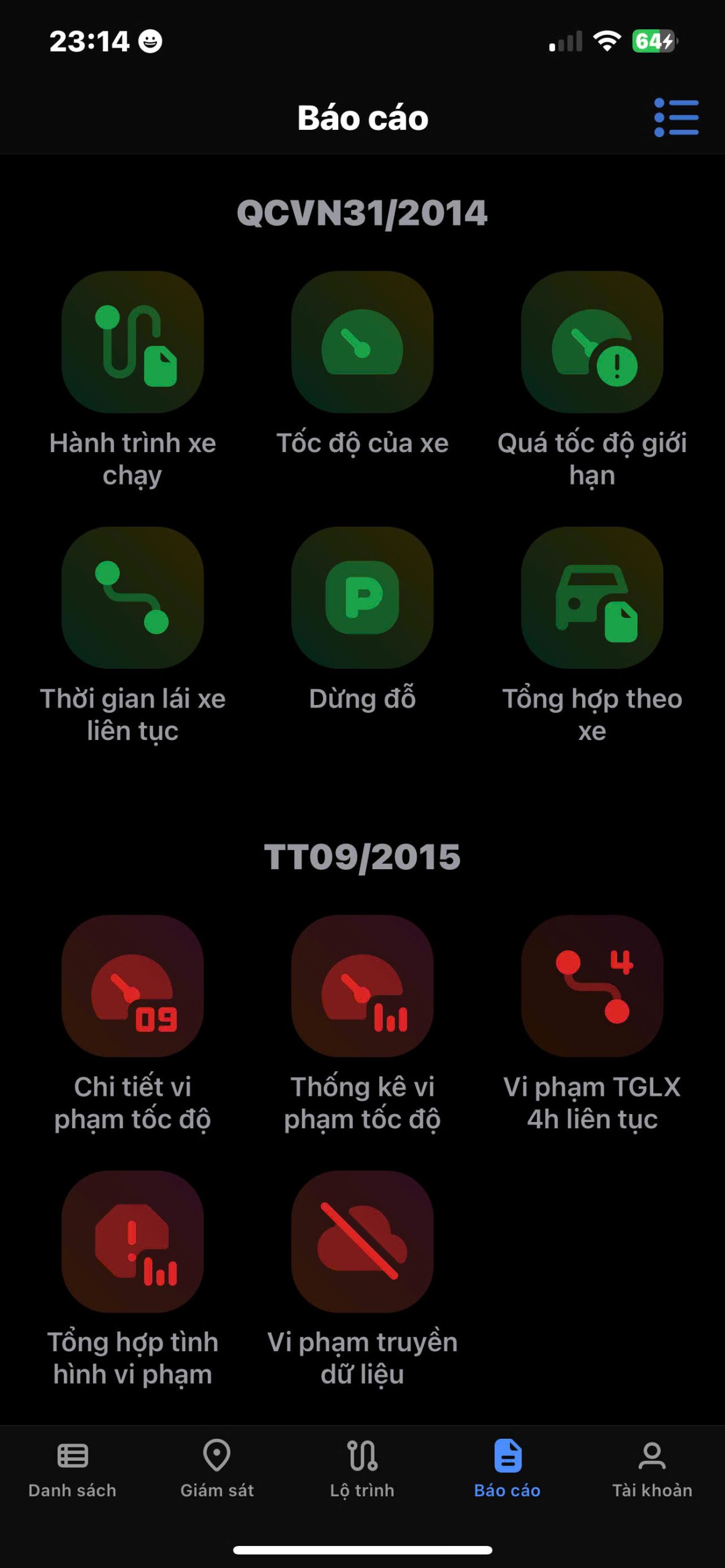The width and height of the screenshot is (725, 1568).
Task: Open Thống kê vi phạm tốc độ
Action: point(362,986)
